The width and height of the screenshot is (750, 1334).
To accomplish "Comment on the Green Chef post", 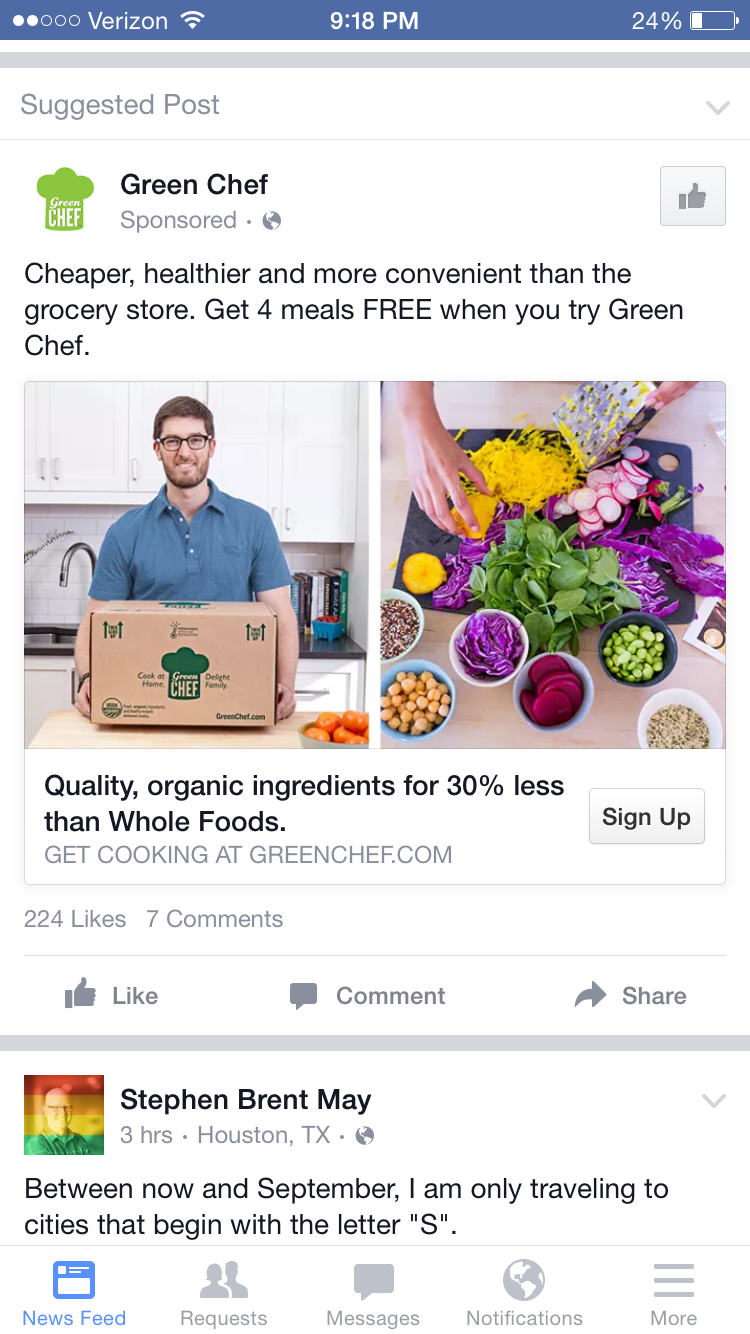I will (x=368, y=995).
